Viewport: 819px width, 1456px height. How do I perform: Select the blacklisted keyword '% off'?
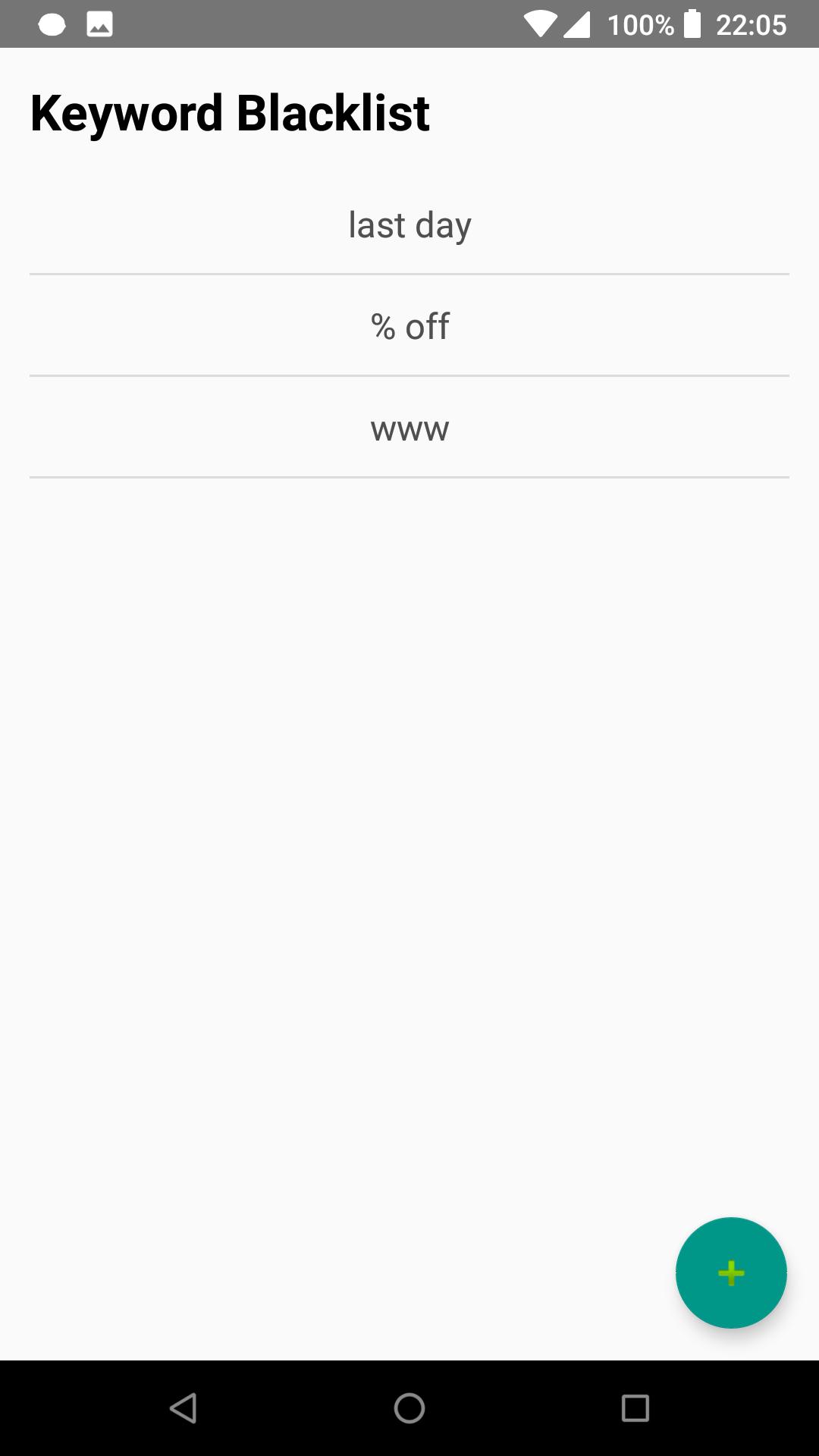[x=409, y=325]
